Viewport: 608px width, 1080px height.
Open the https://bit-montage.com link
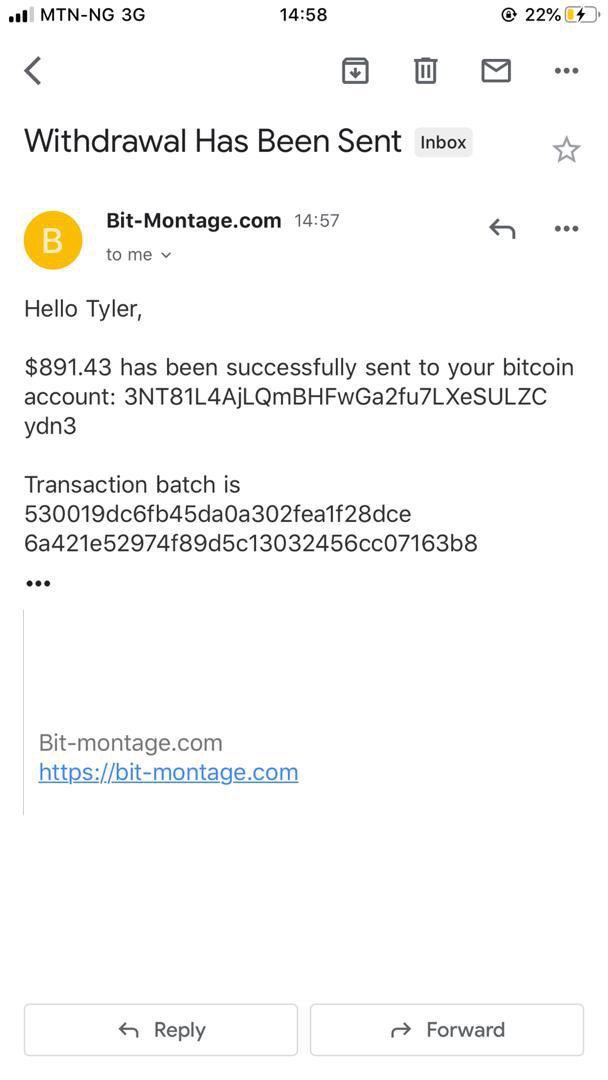[x=168, y=772]
